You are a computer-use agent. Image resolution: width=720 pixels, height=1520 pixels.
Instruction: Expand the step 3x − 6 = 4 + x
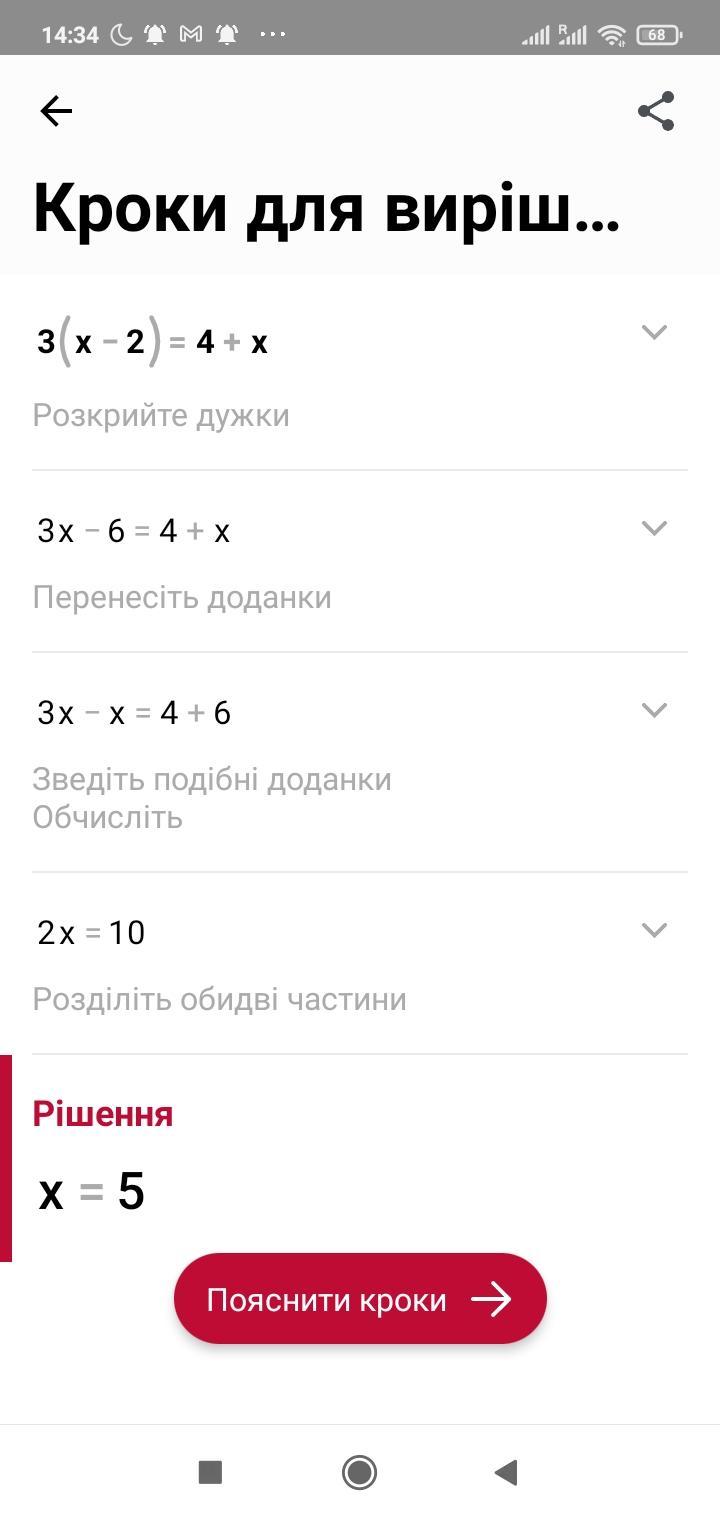(x=654, y=528)
